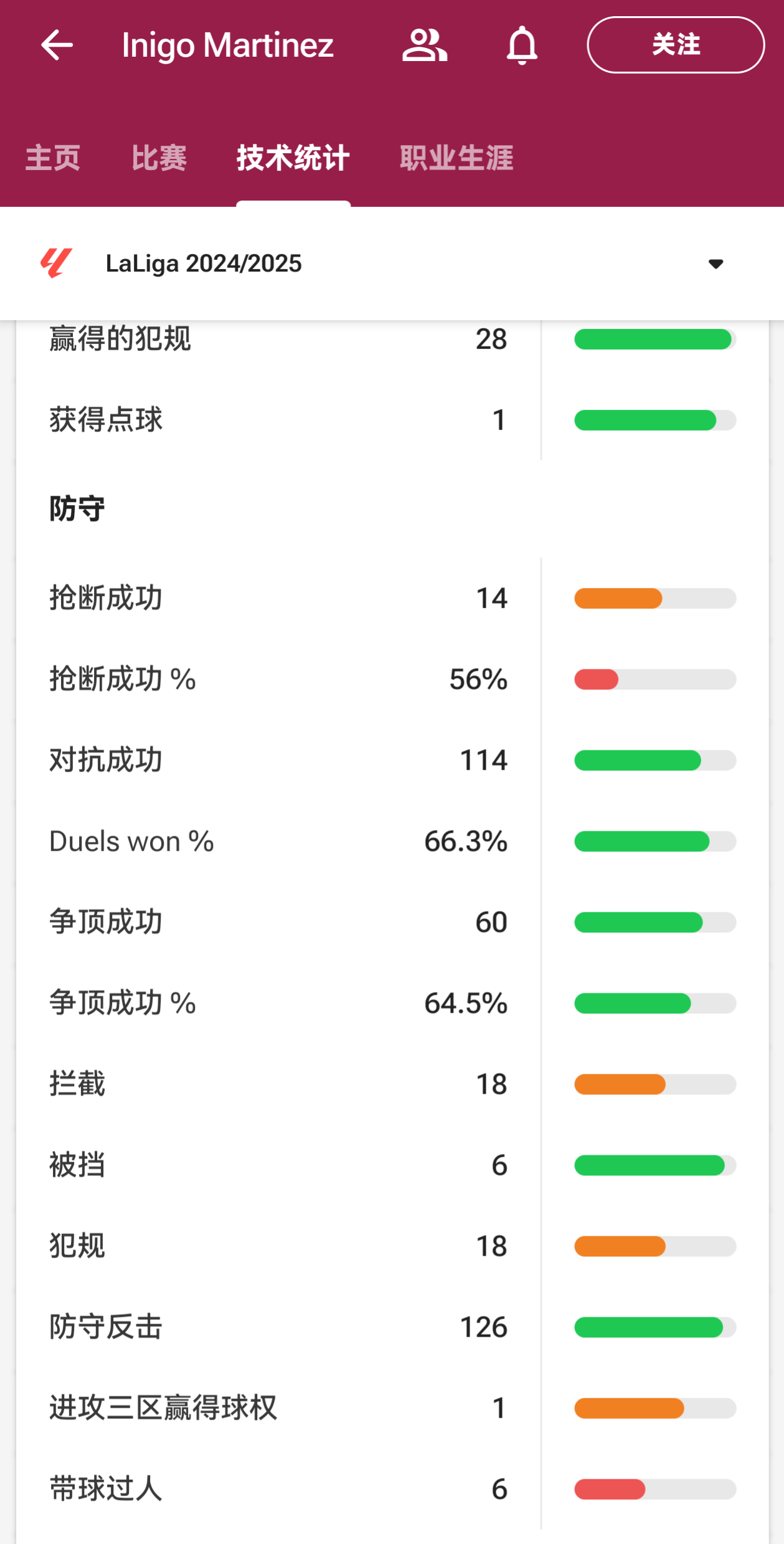Switch to the 主页 tab
Viewport: 784px width, 1544px height.
(53, 158)
